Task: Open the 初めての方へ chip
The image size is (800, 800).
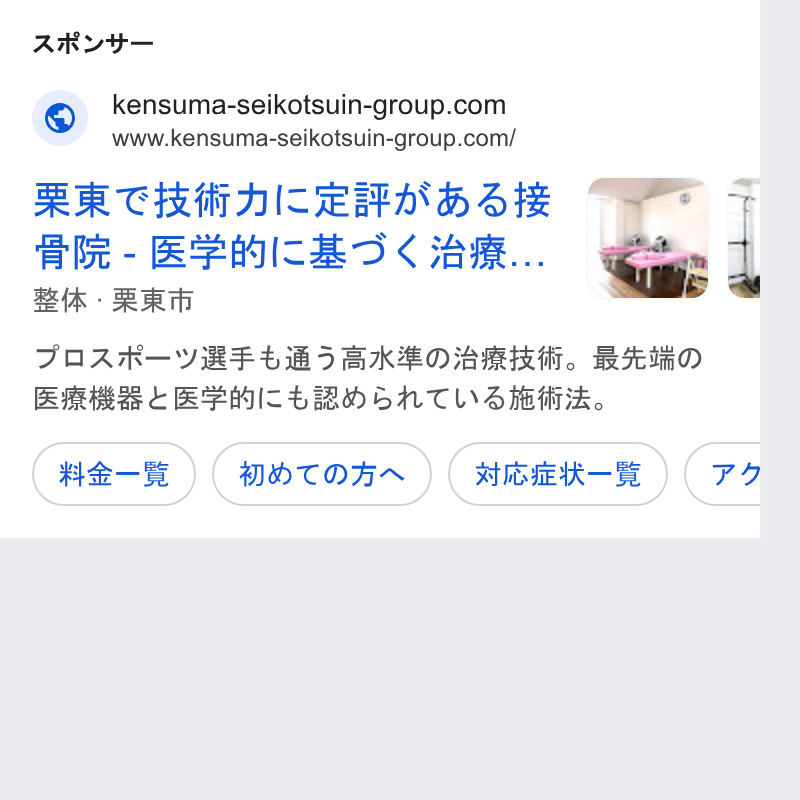Action: 322,474
